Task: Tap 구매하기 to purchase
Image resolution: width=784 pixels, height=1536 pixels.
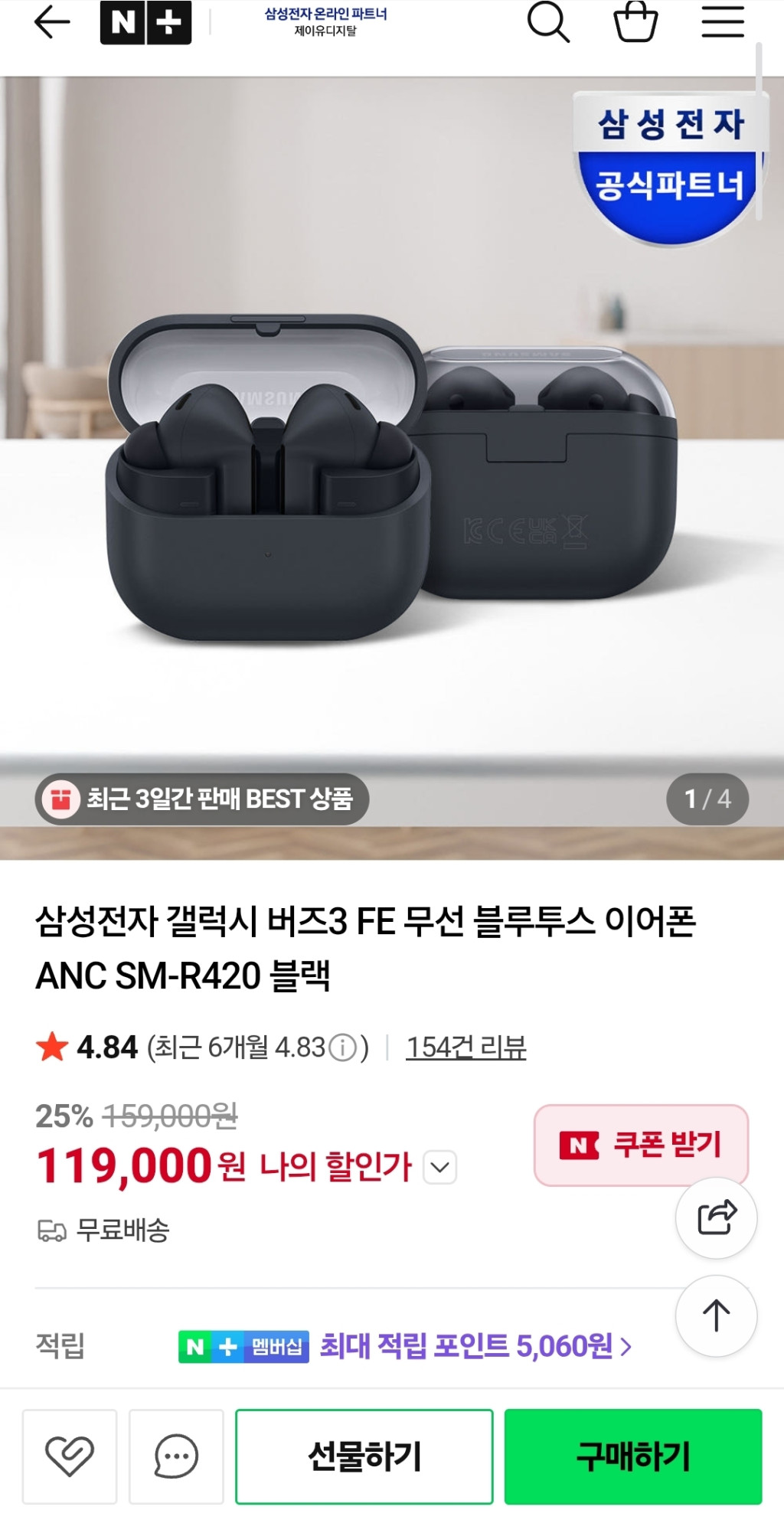Action: pos(632,1456)
